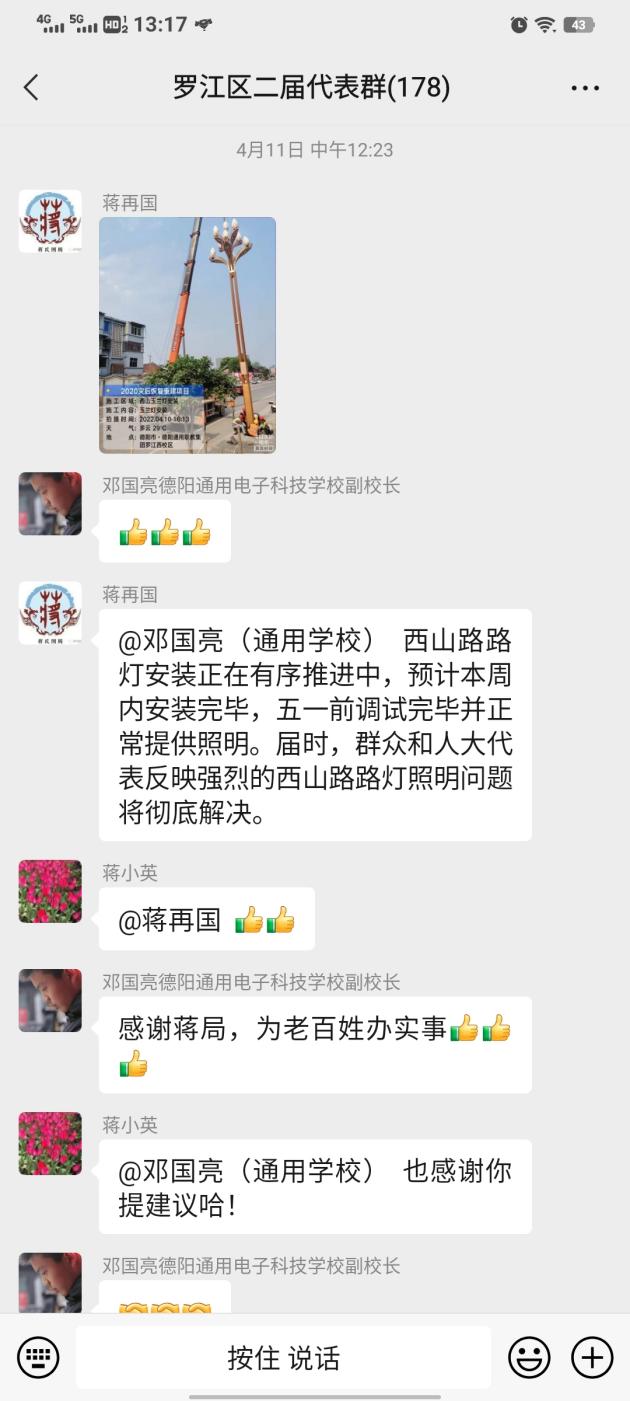Open the plus attachments menu

pos(592,1357)
